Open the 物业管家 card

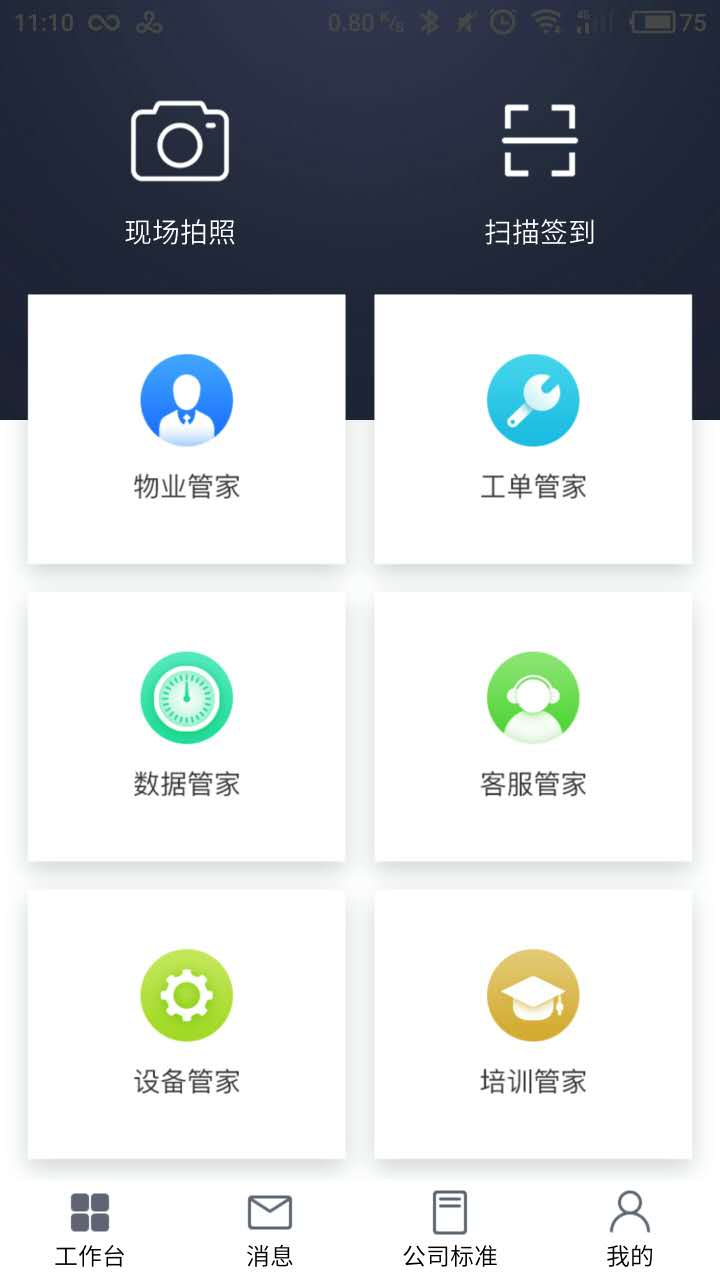click(x=187, y=429)
